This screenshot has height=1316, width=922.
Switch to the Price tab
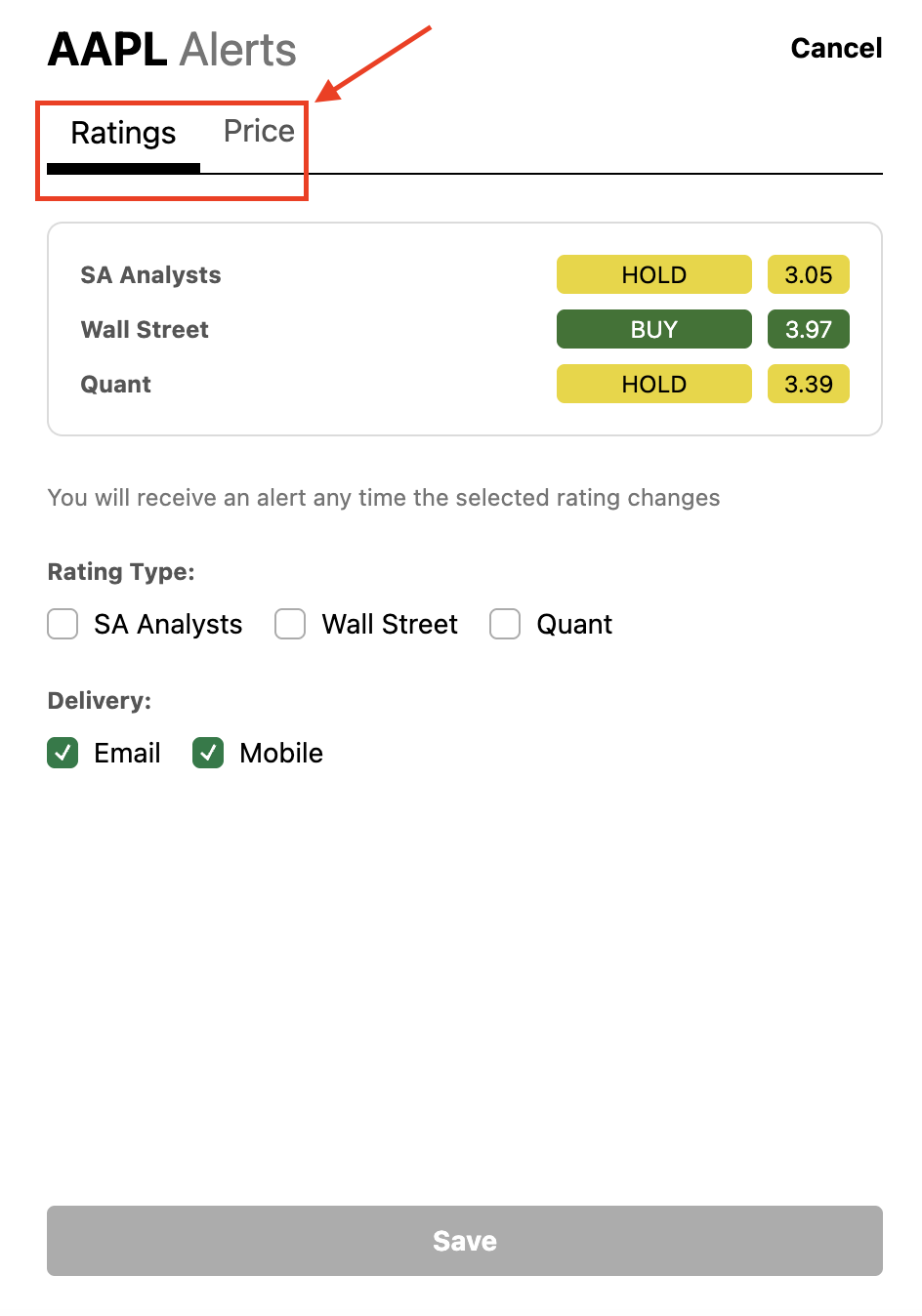coord(258,131)
